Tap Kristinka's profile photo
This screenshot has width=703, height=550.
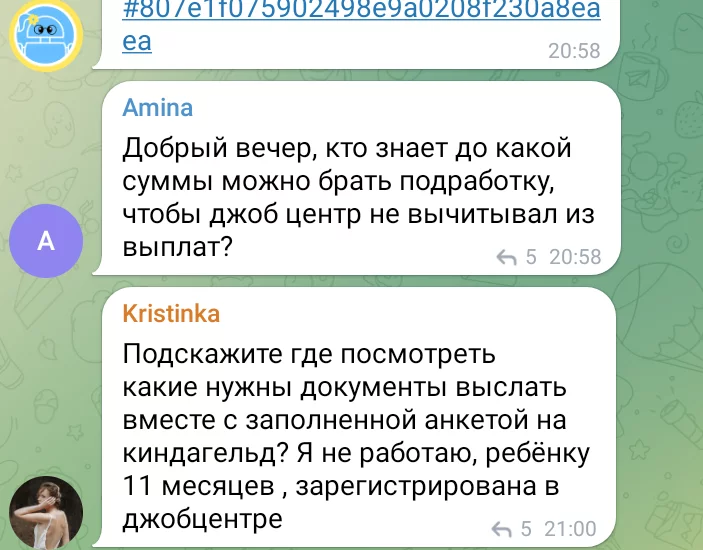45,512
